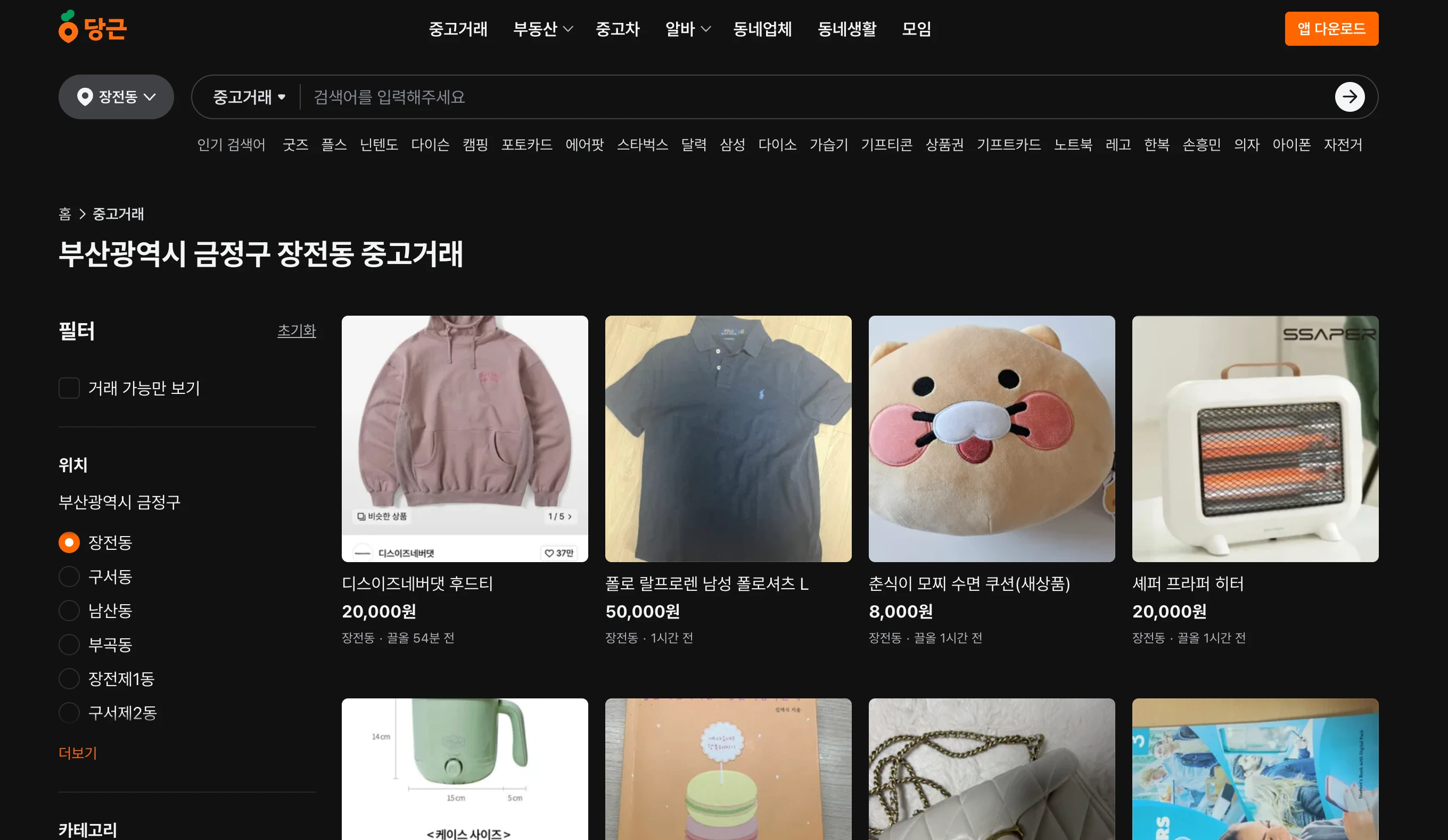Focus the 검색어를 입력해주세요 search field

tap(804, 96)
